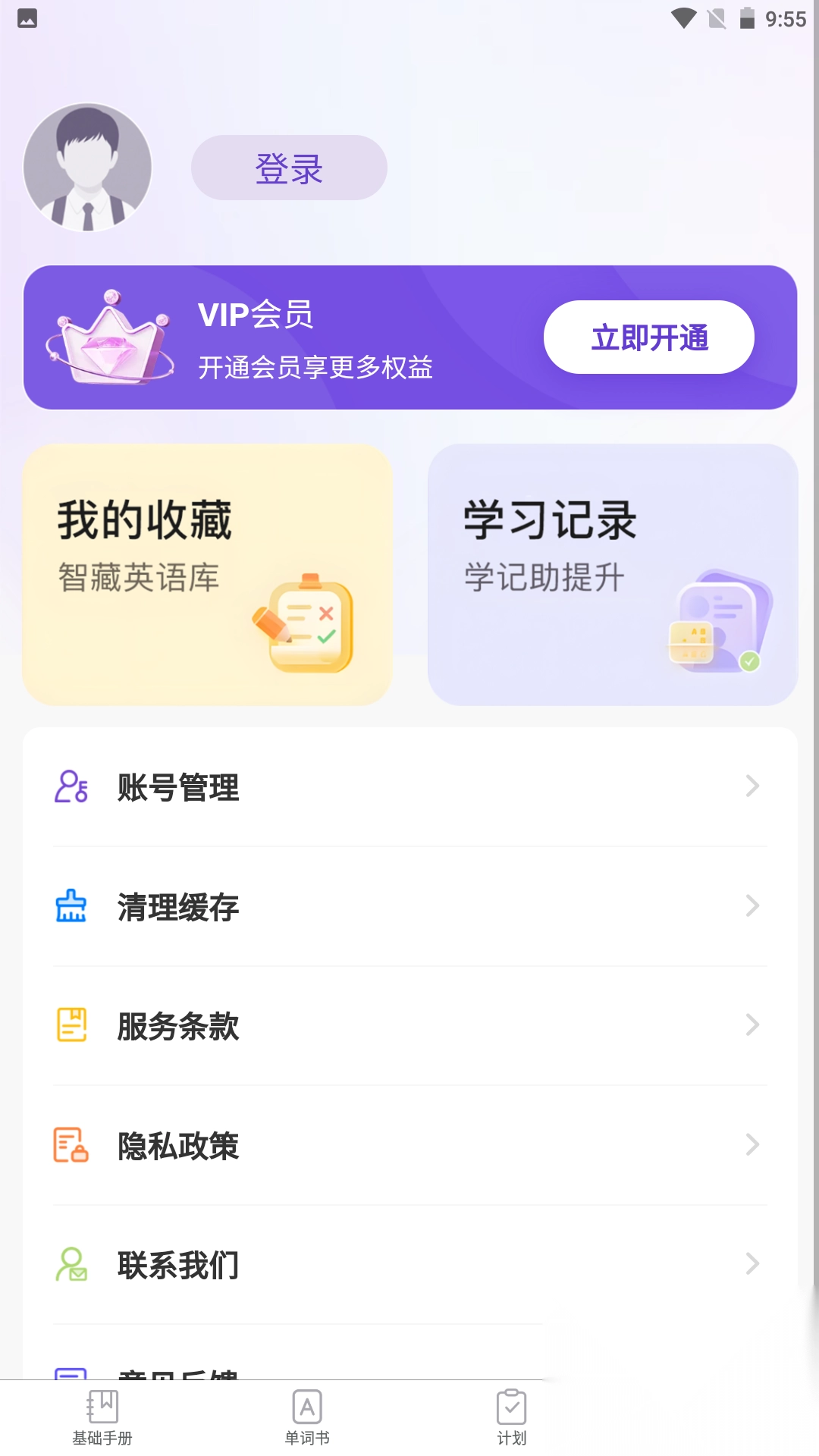Switch to the 基础手册 tab
Viewport: 819px width, 1456px height.
click(102, 1417)
